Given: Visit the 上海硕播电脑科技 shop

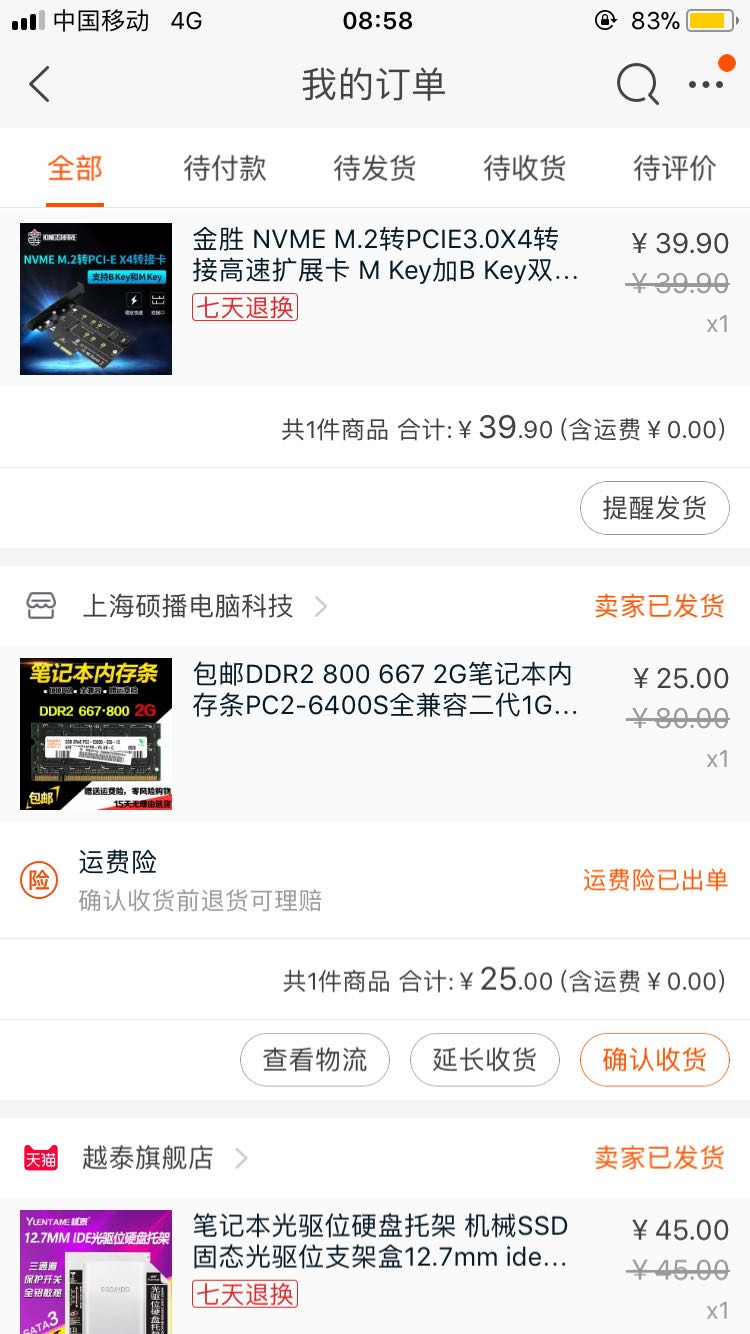Looking at the screenshot, I should point(188,606).
